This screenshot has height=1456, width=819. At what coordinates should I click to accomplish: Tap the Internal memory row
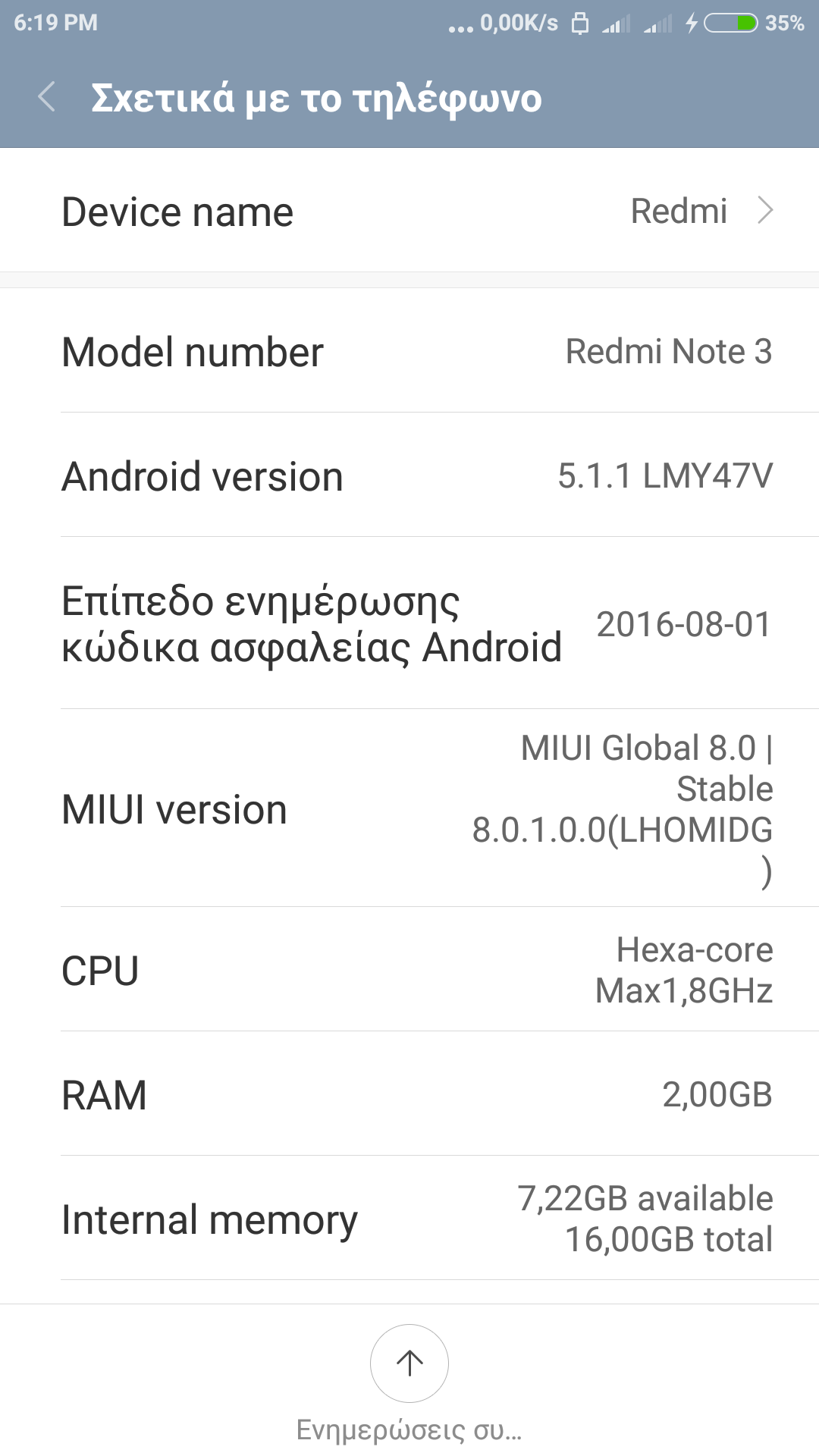(x=409, y=1219)
